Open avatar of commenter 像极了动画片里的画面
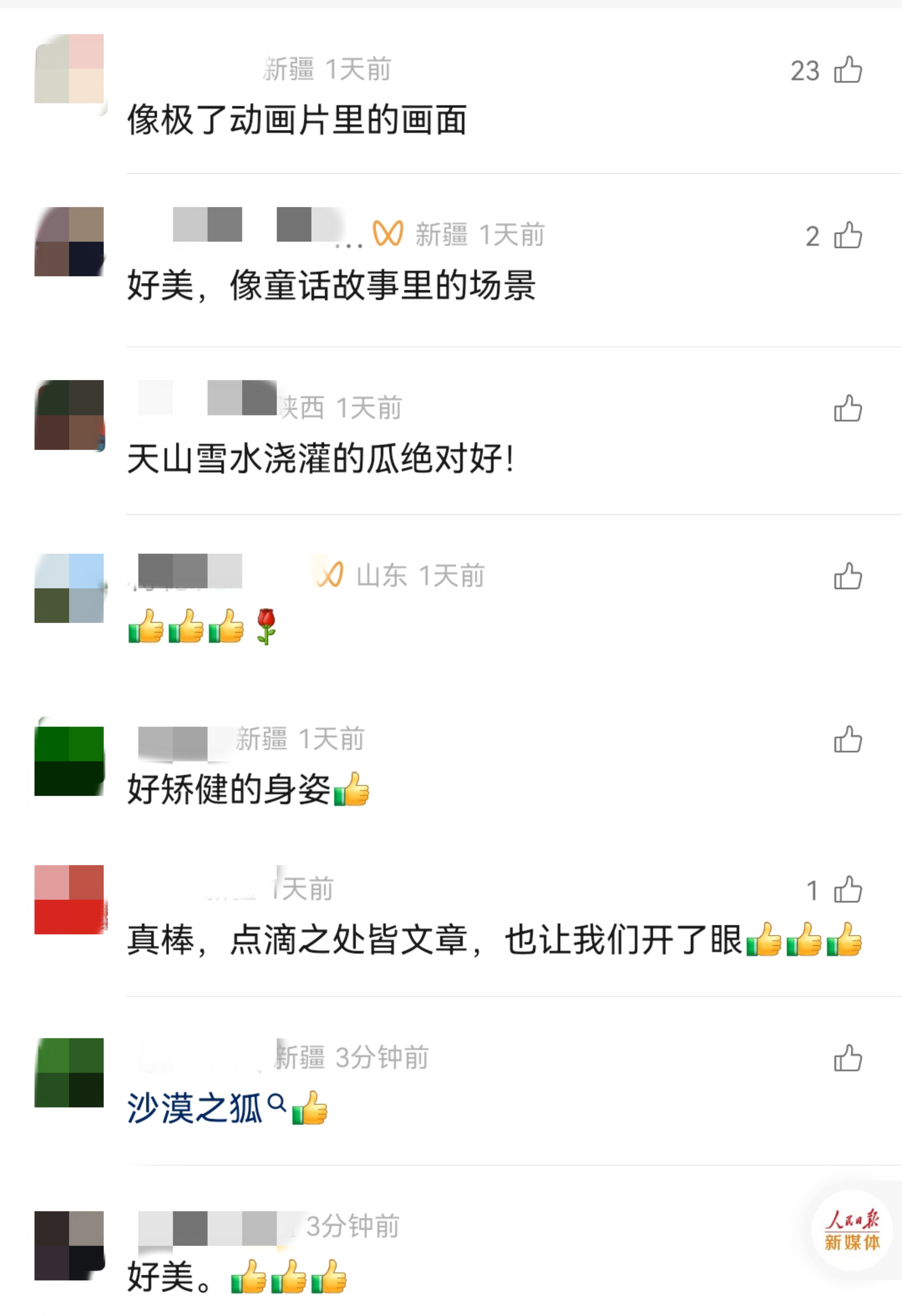Image resolution: width=902 pixels, height=1316 pixels. coord(69,69)
